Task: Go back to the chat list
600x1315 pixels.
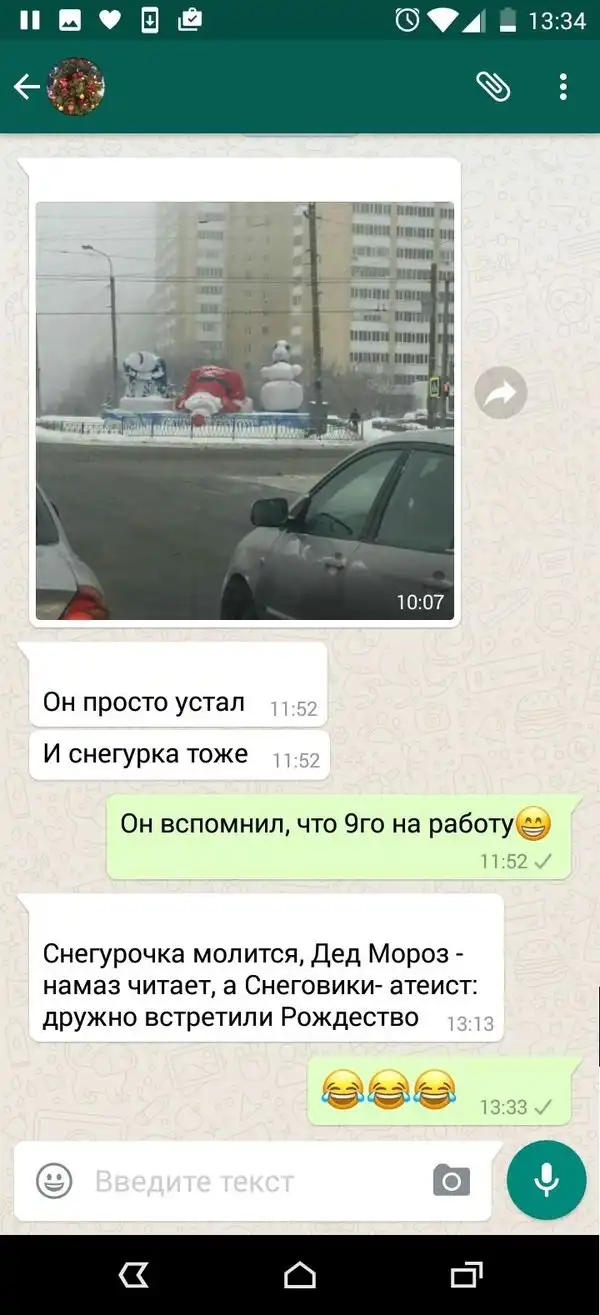Action: 26,87
